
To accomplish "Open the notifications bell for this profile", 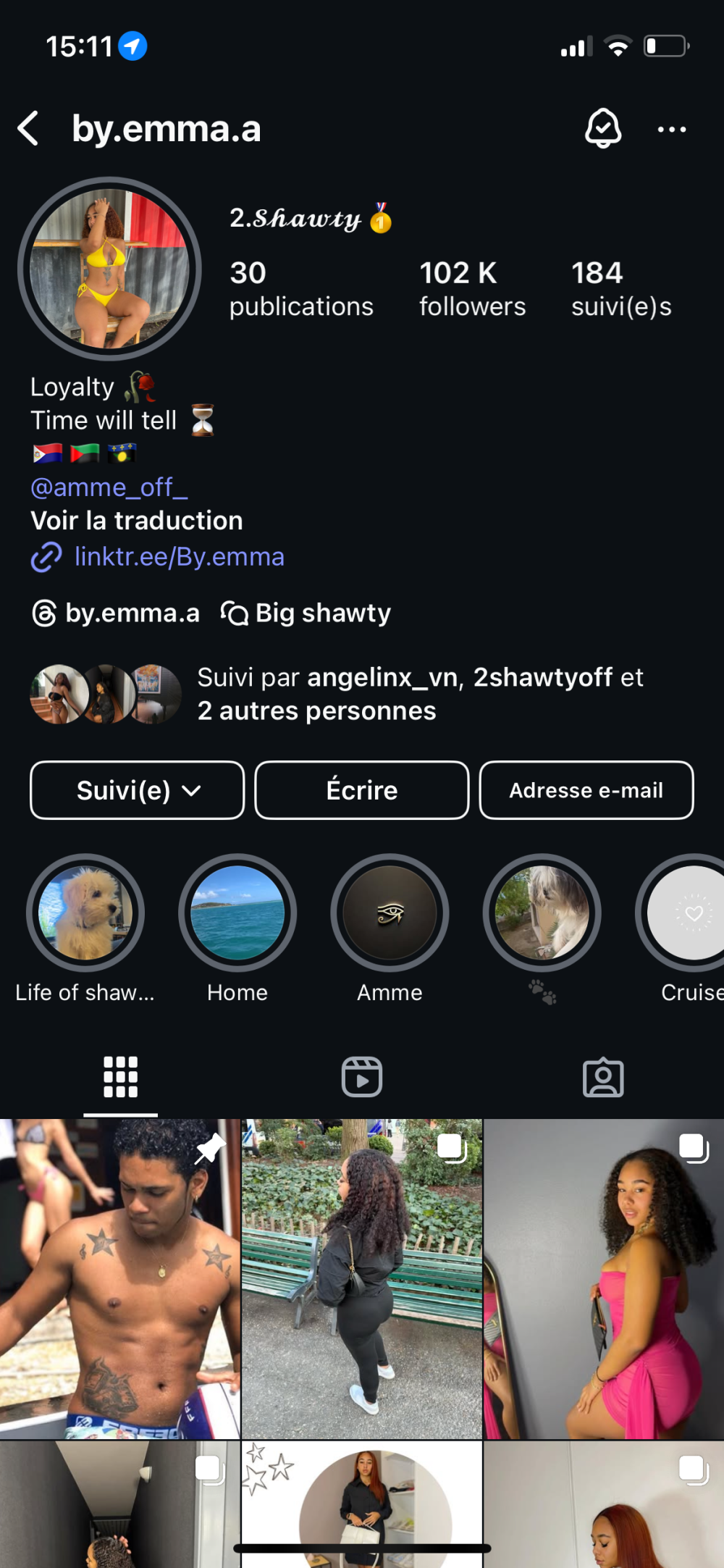I will point(602,129).
